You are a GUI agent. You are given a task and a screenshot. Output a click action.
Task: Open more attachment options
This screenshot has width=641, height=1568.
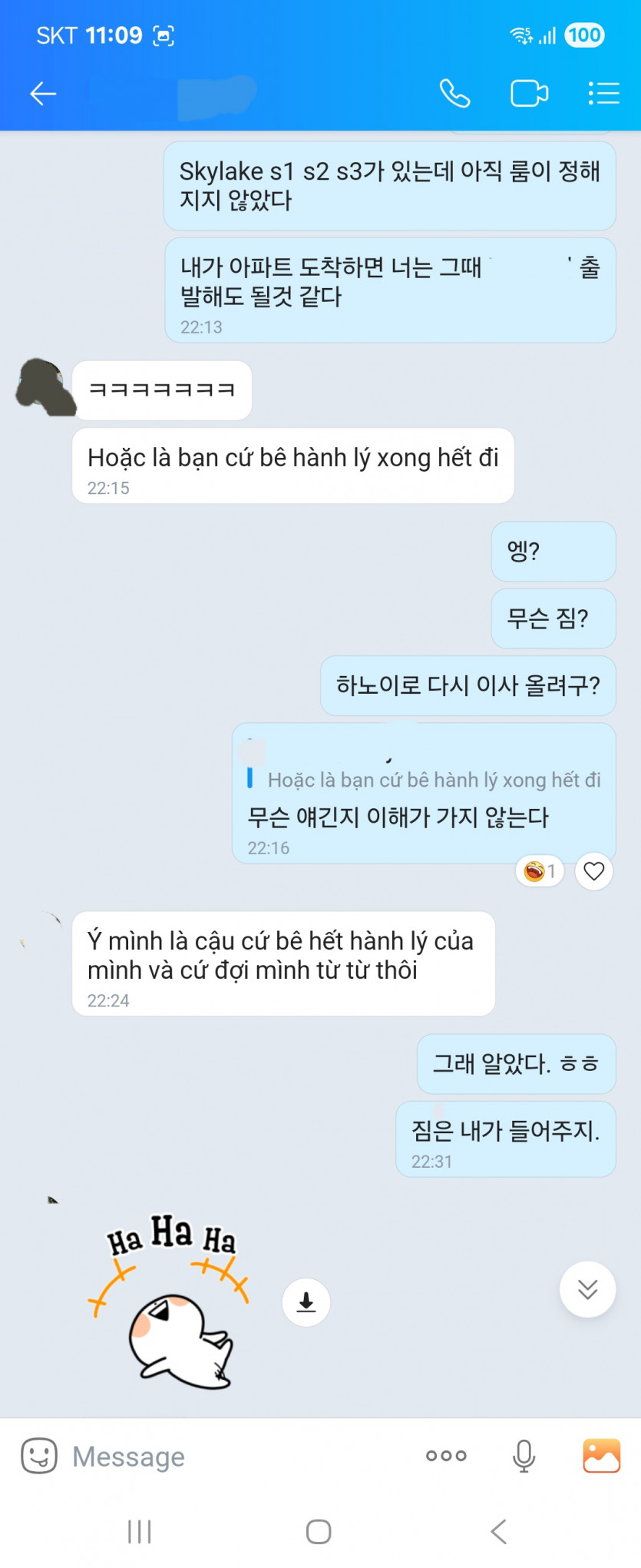coord(446,1455)
